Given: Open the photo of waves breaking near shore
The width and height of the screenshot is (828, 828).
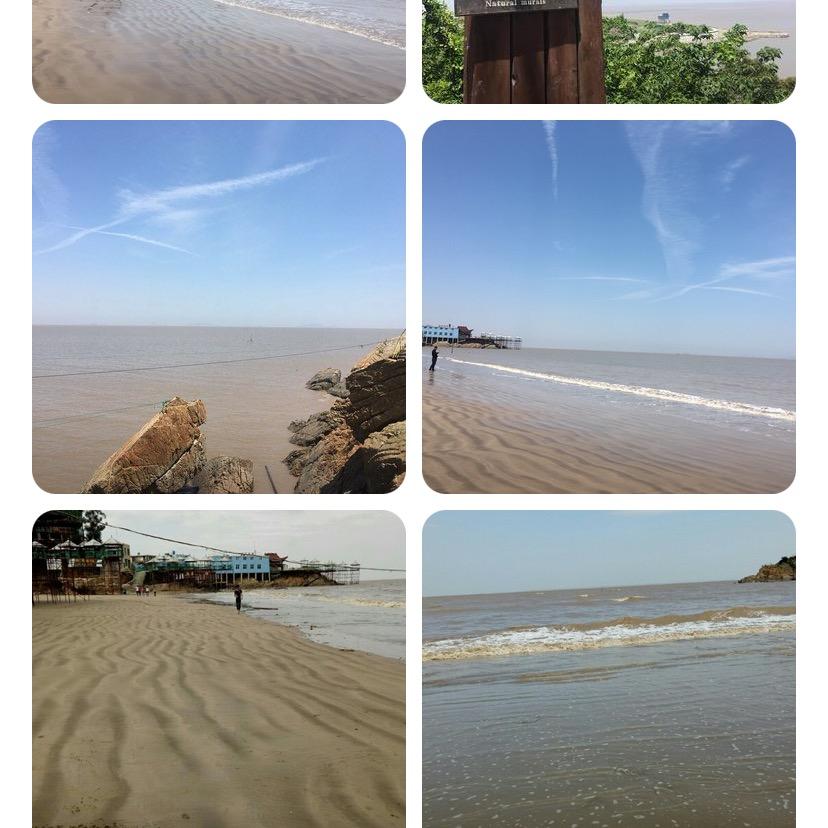Looking at the screenshot, I should pos(608,668).
